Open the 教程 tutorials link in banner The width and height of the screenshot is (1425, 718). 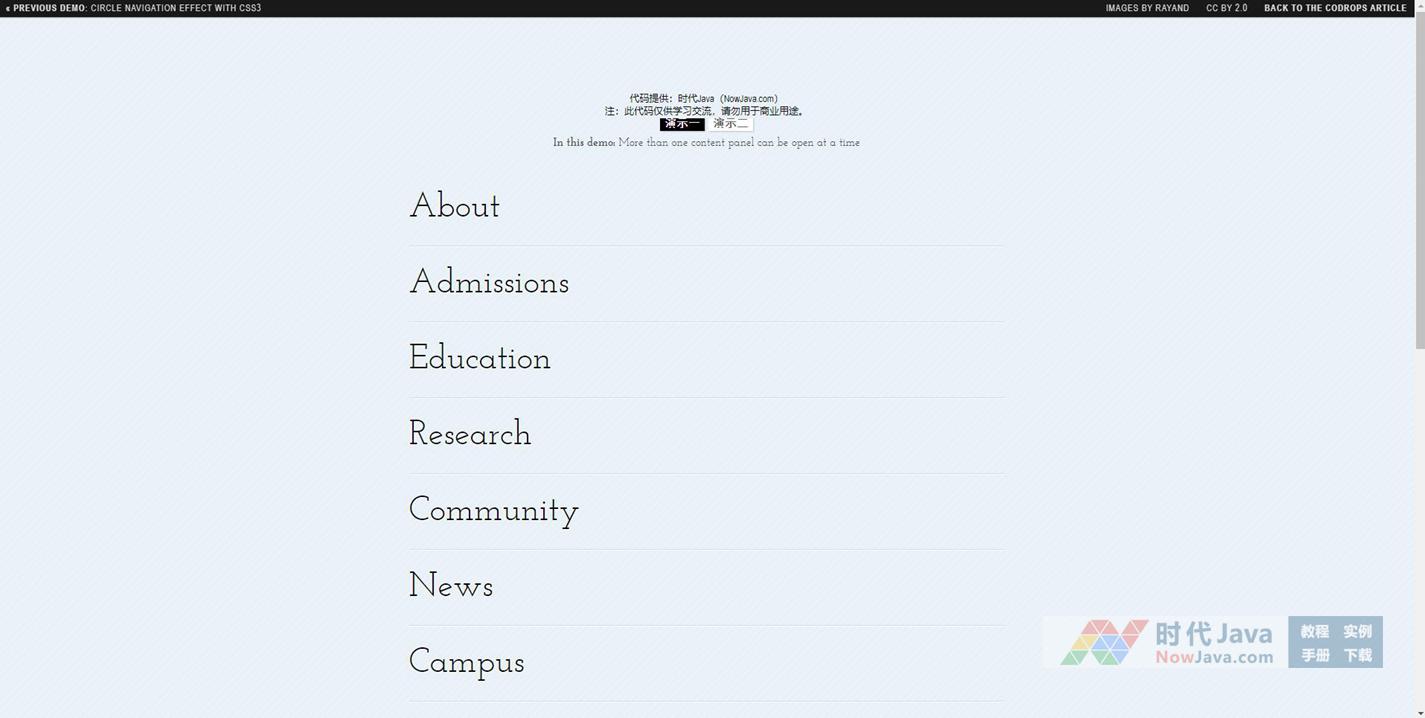point(1314,631)
